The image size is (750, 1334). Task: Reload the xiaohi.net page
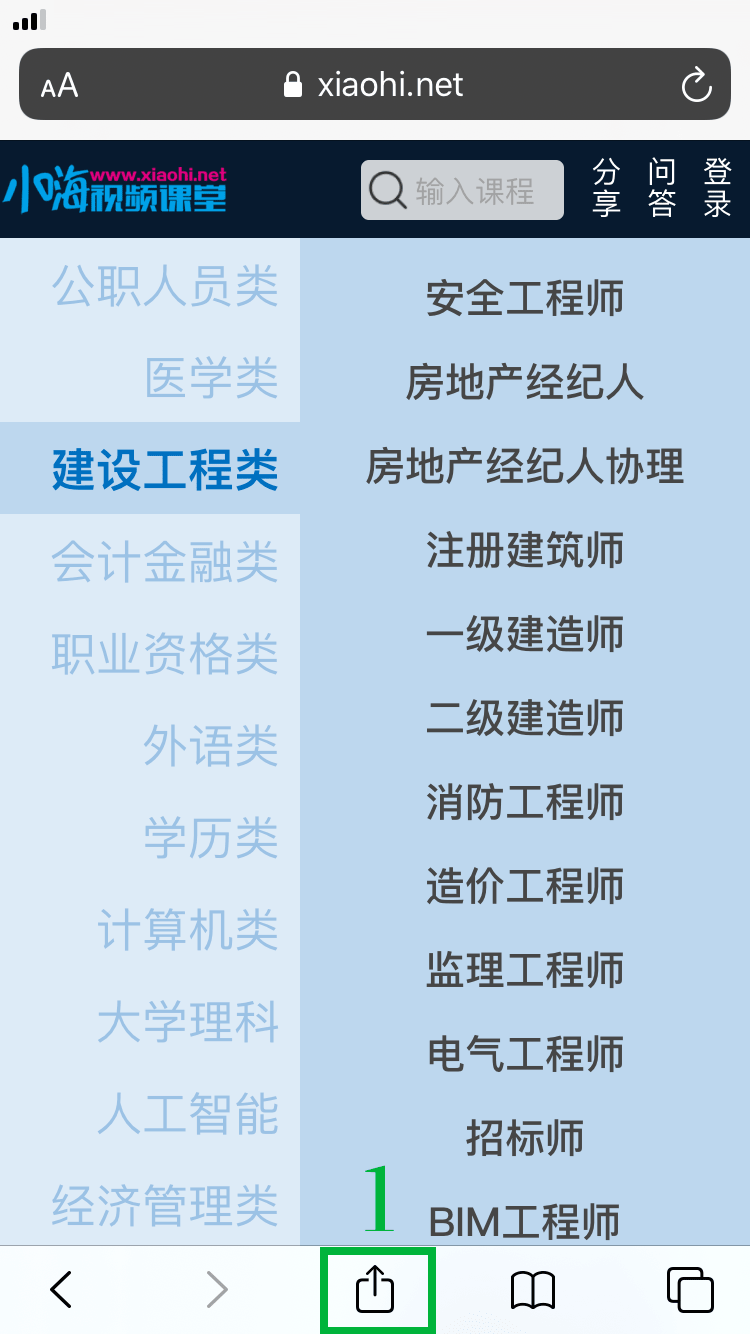[697, 85]
